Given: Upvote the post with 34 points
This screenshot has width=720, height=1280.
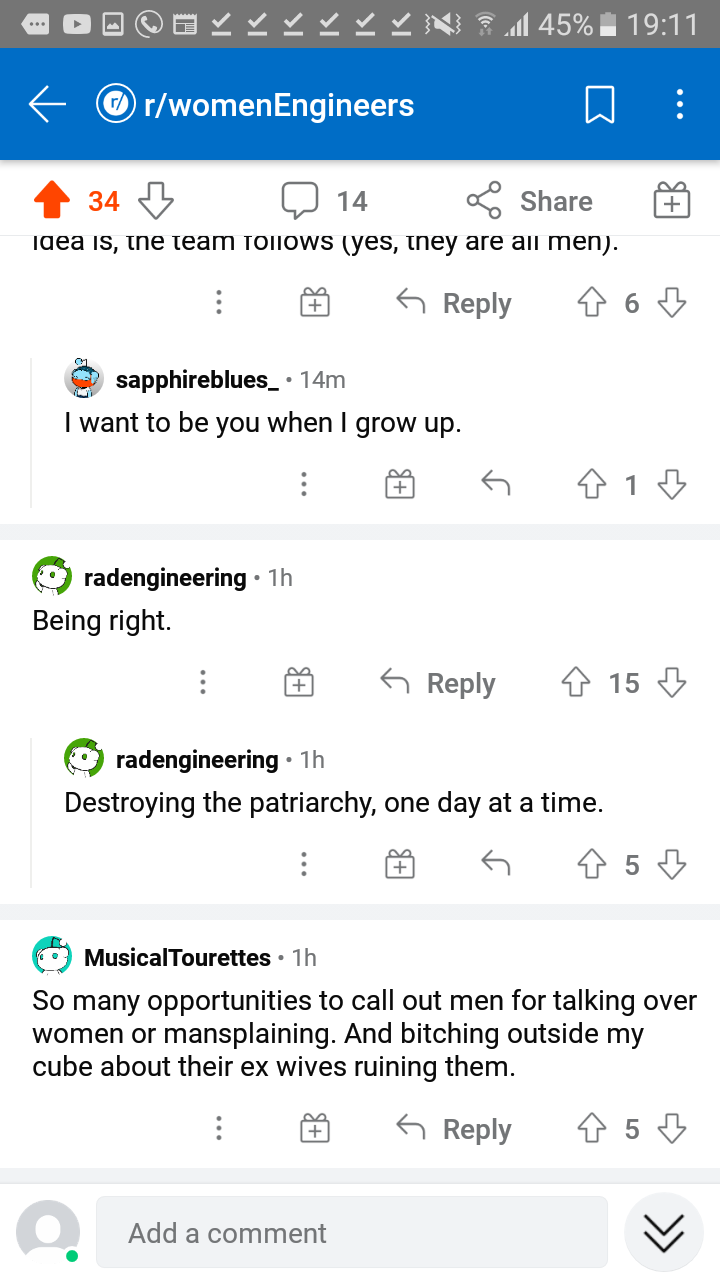Looking at the screenshot, I should (52, 202).
